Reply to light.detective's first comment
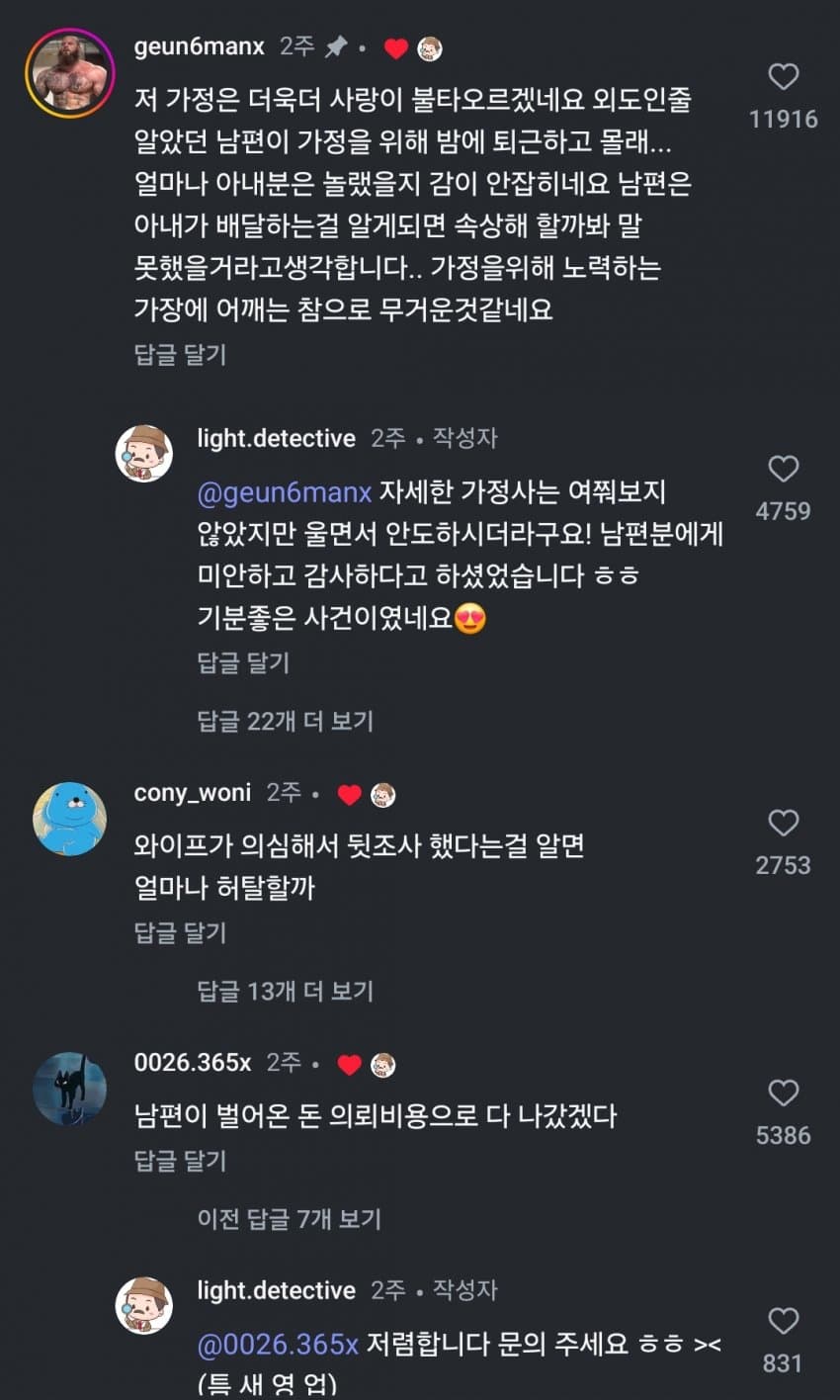 [x=243, y=662]
